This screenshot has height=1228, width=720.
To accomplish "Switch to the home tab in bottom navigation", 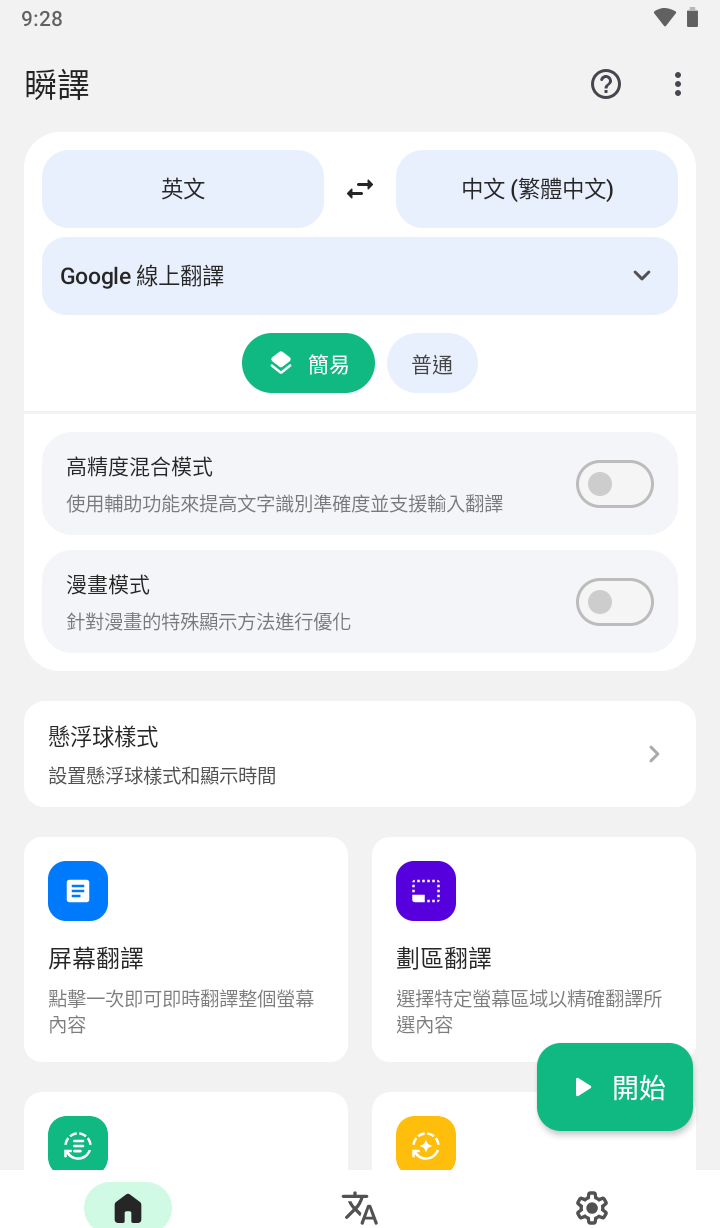I will (x=128, y=1207).
